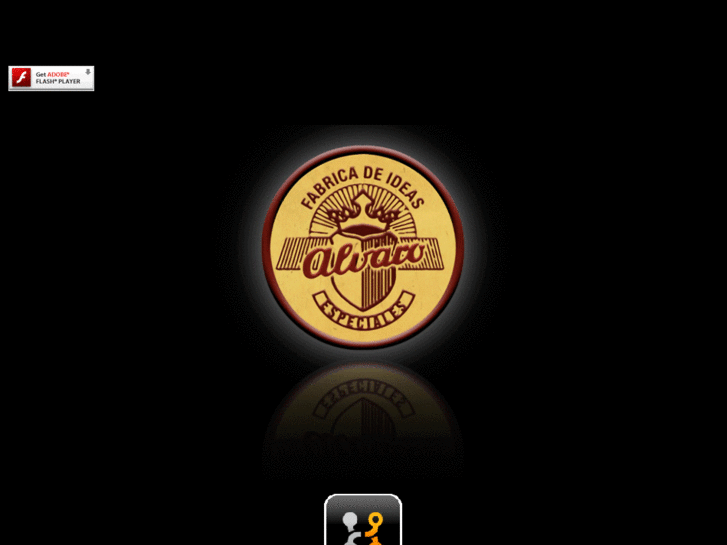Open the people icon tile at bottom

pos(363,522)
